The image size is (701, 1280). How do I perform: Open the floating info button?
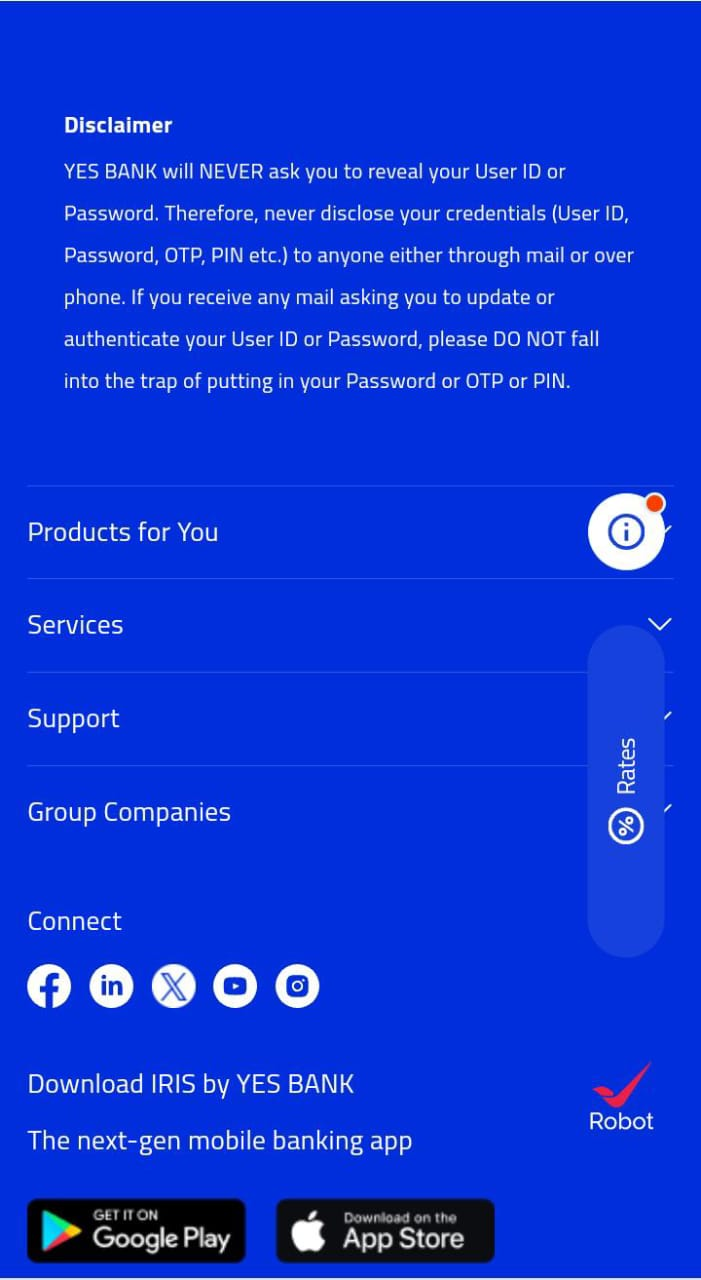click(x=626, y=532)
